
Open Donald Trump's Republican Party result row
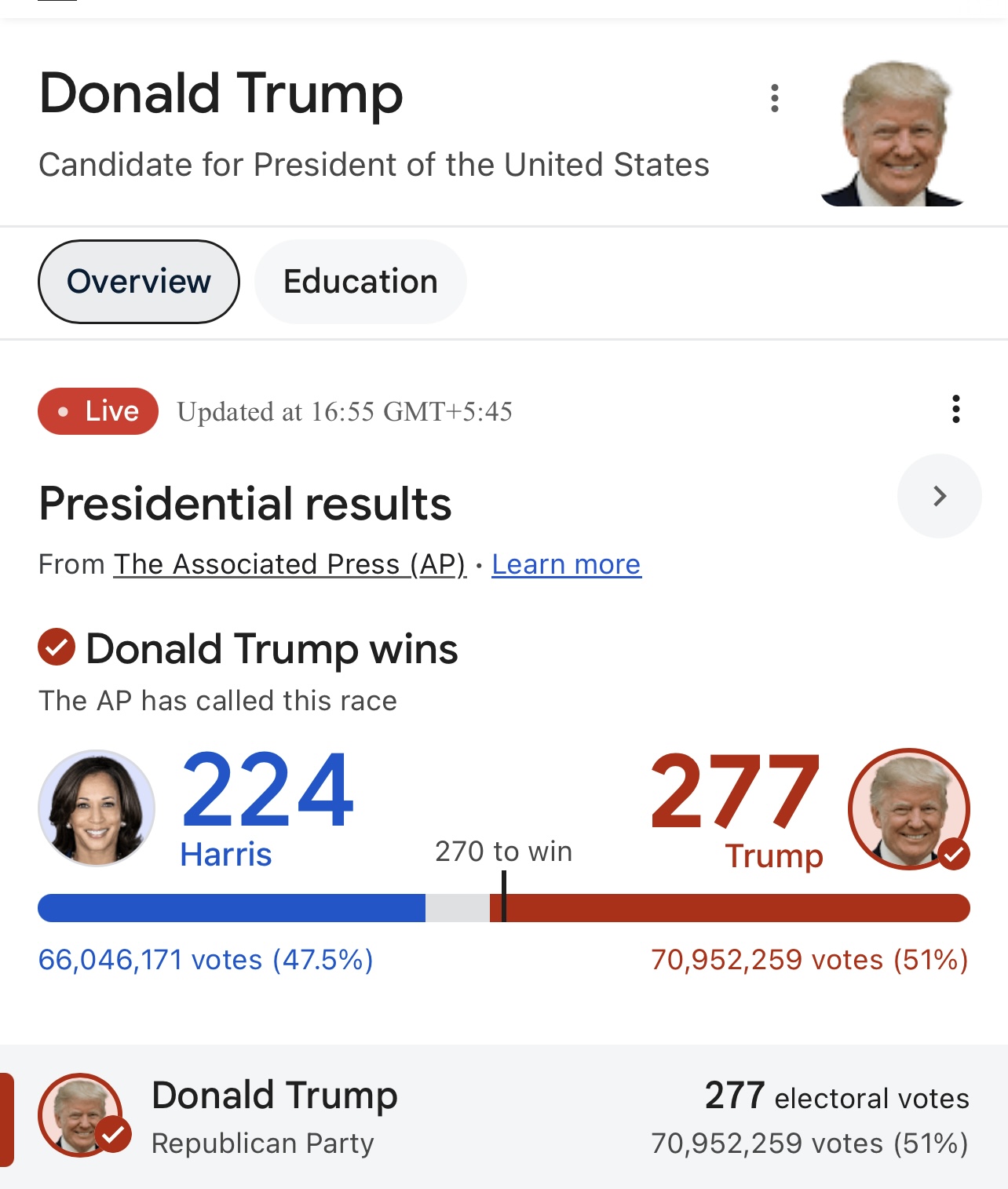[504, 1117]
